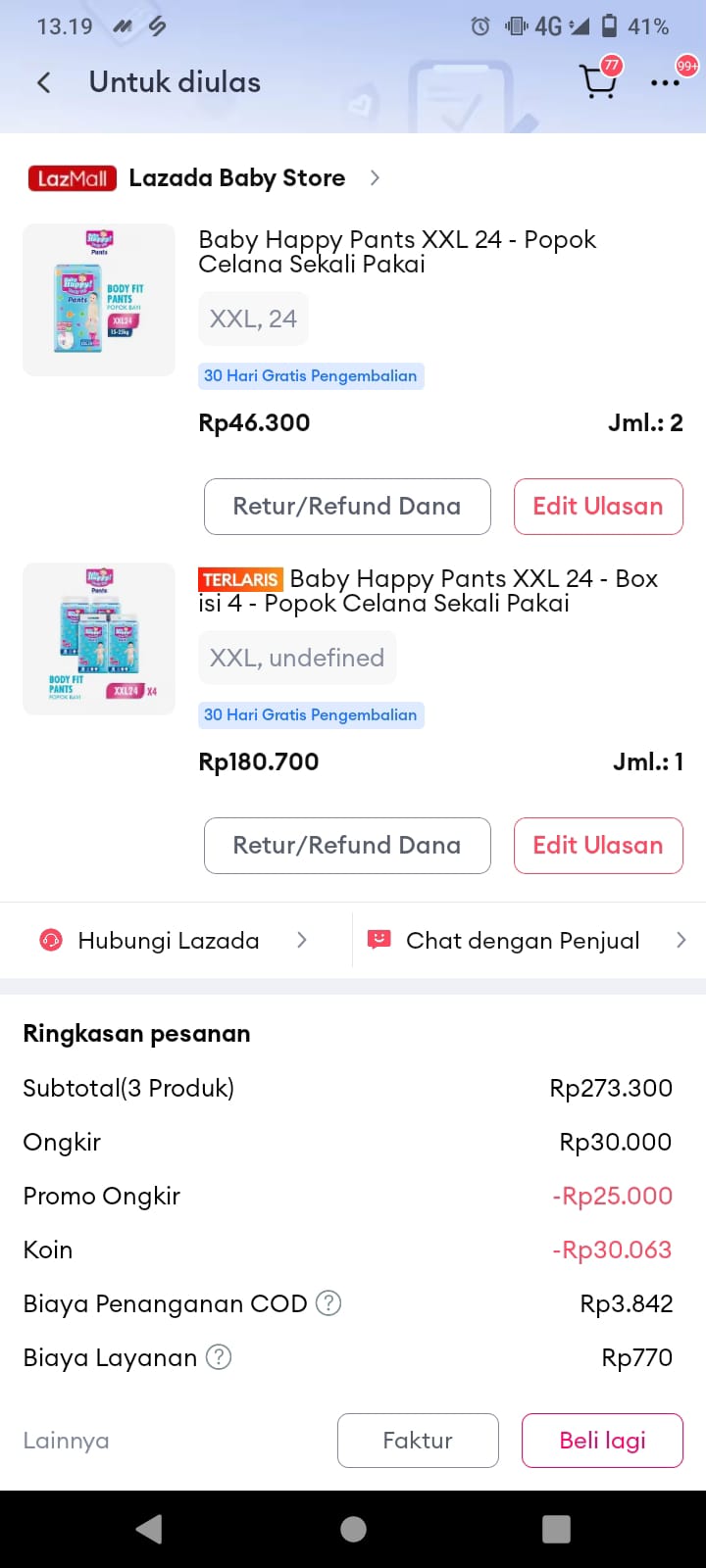706x1568 pixels.
Task: Edit Ulasan for Rp46.300 item
Action: pyautogui.click(x=598, y=507)
